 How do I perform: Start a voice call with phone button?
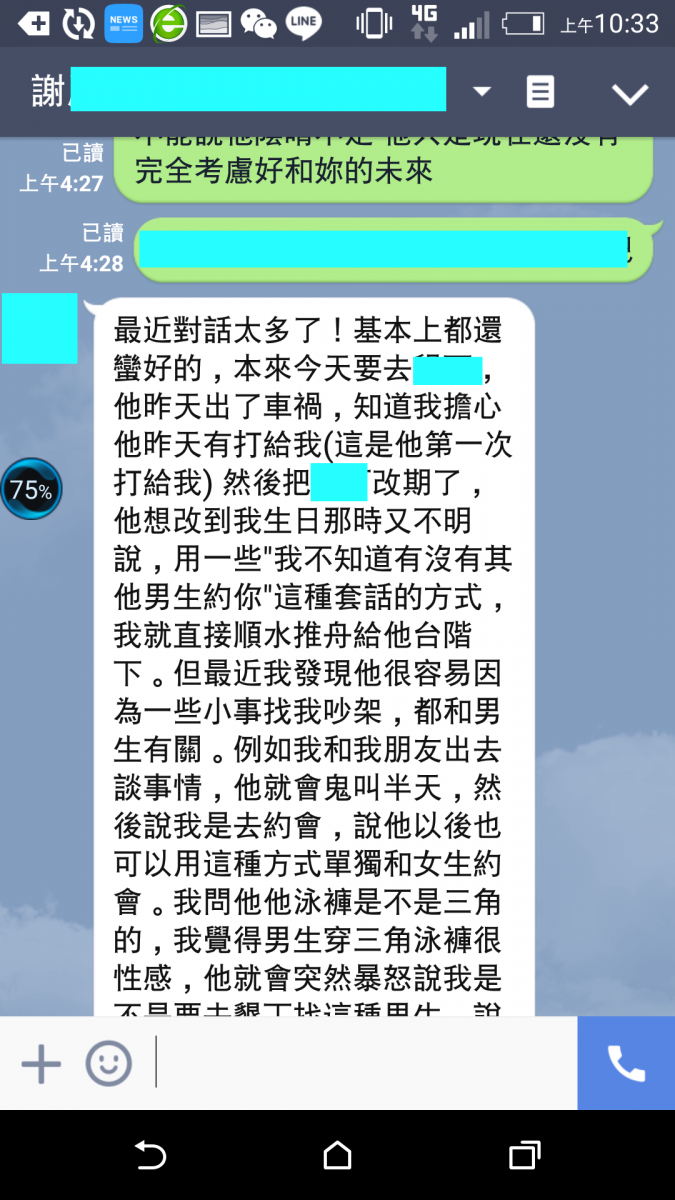626,1062
